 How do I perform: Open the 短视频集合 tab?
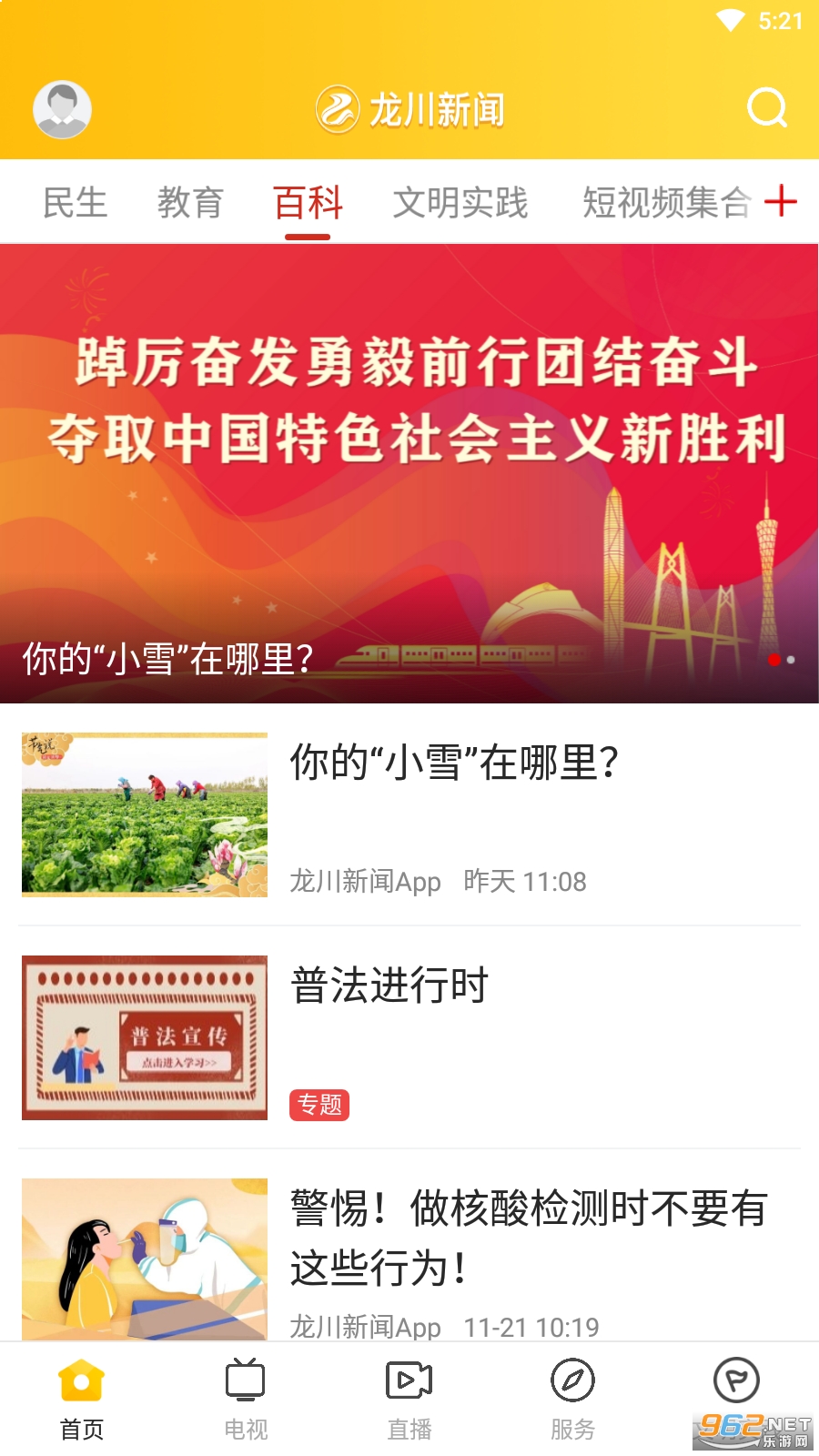[x=664, y=203]
